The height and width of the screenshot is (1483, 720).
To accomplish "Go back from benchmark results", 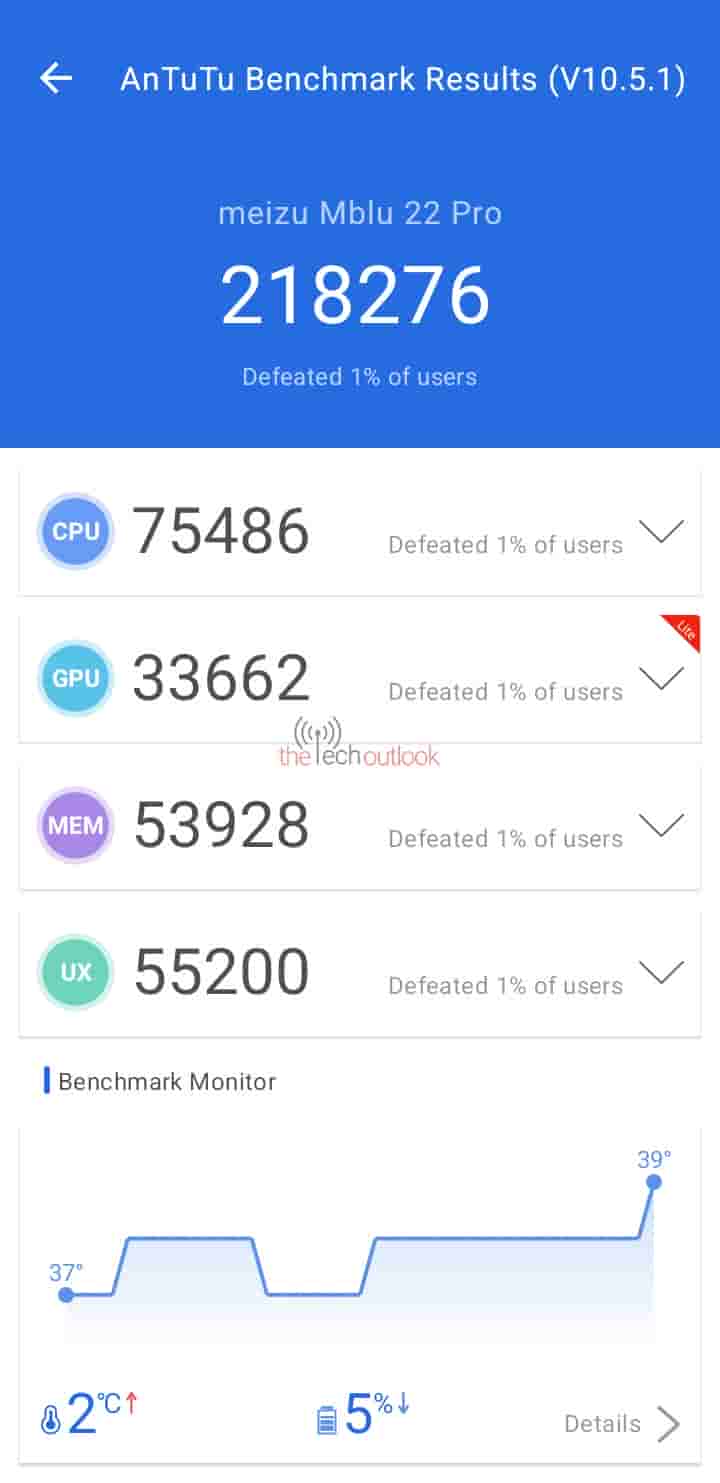I will click(x=56, y=78).
